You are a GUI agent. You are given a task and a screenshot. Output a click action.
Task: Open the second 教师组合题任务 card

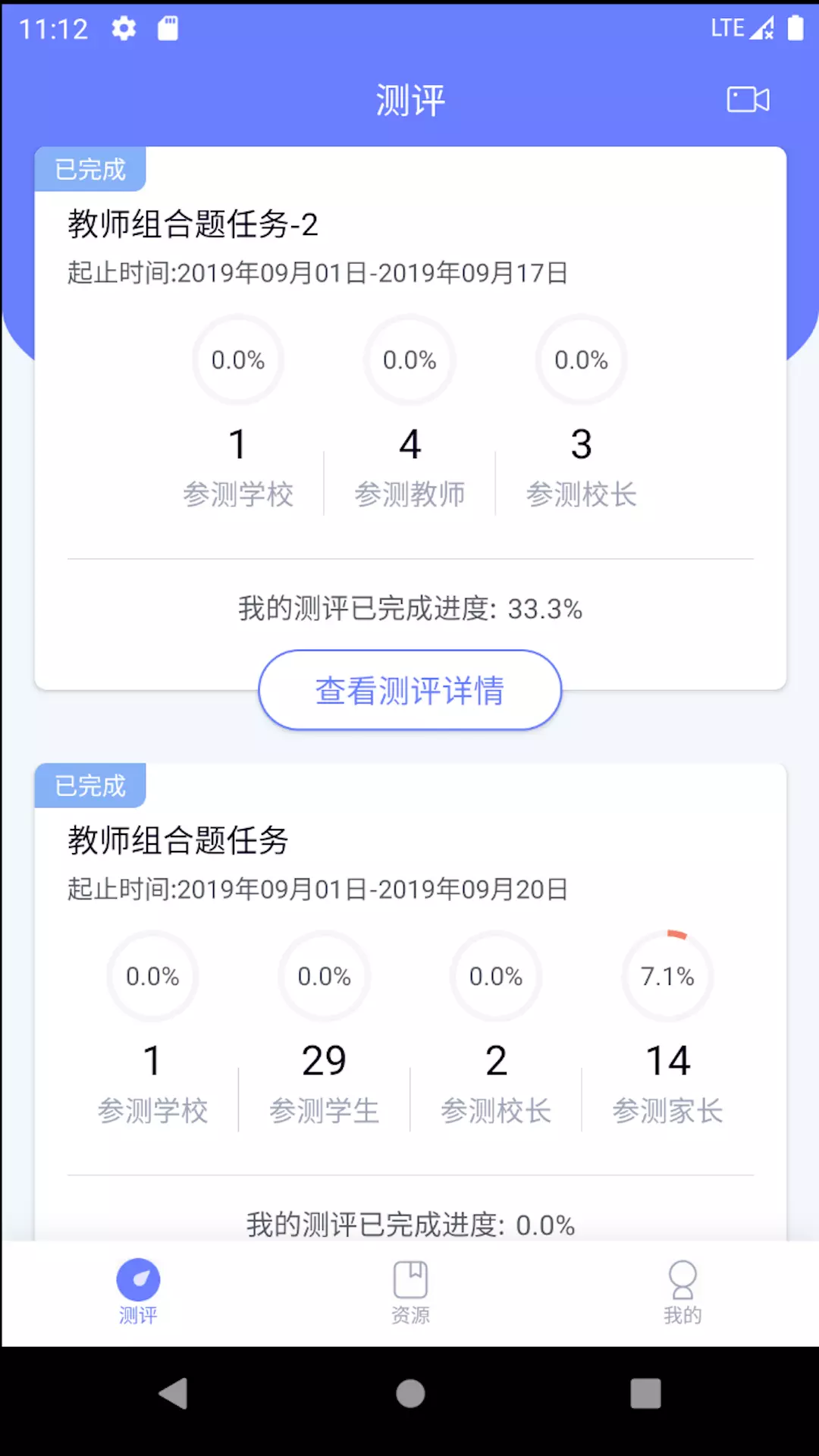(x=410, y=1002)
